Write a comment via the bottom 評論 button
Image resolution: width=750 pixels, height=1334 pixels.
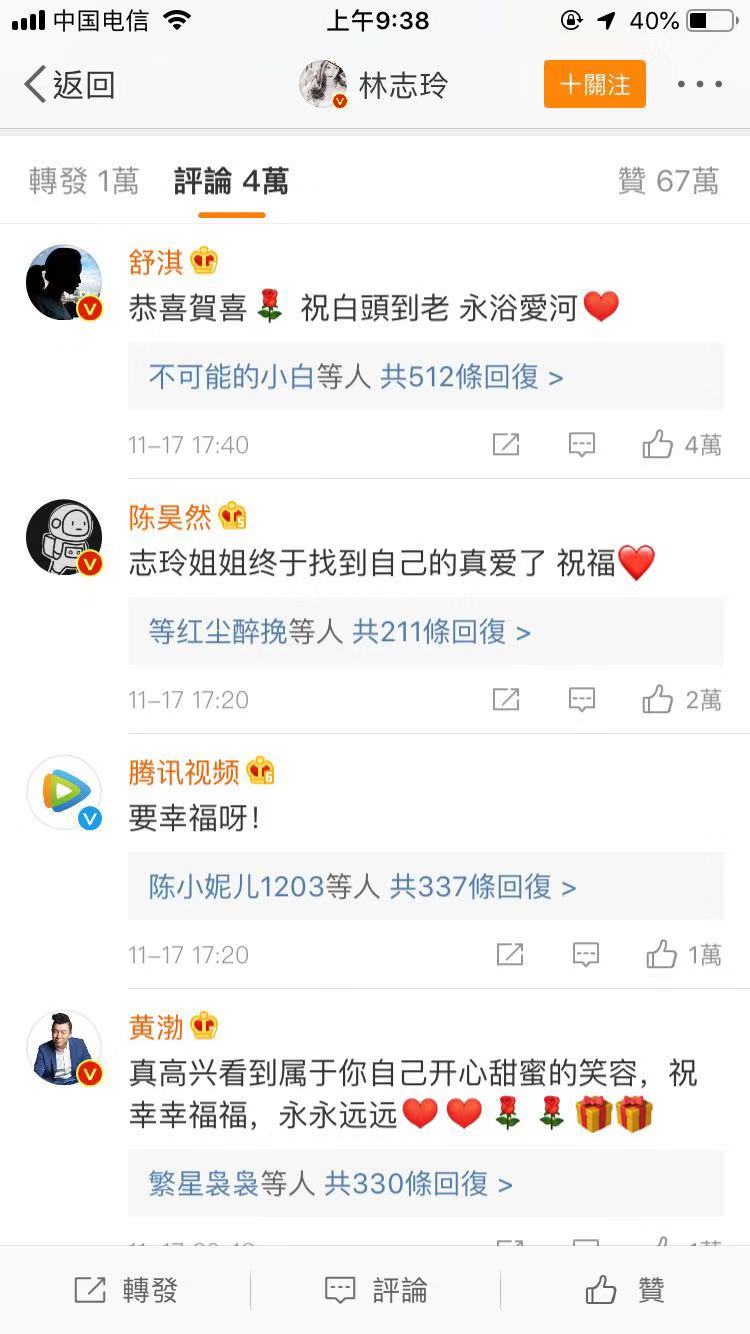click(x=376, y=1290)
